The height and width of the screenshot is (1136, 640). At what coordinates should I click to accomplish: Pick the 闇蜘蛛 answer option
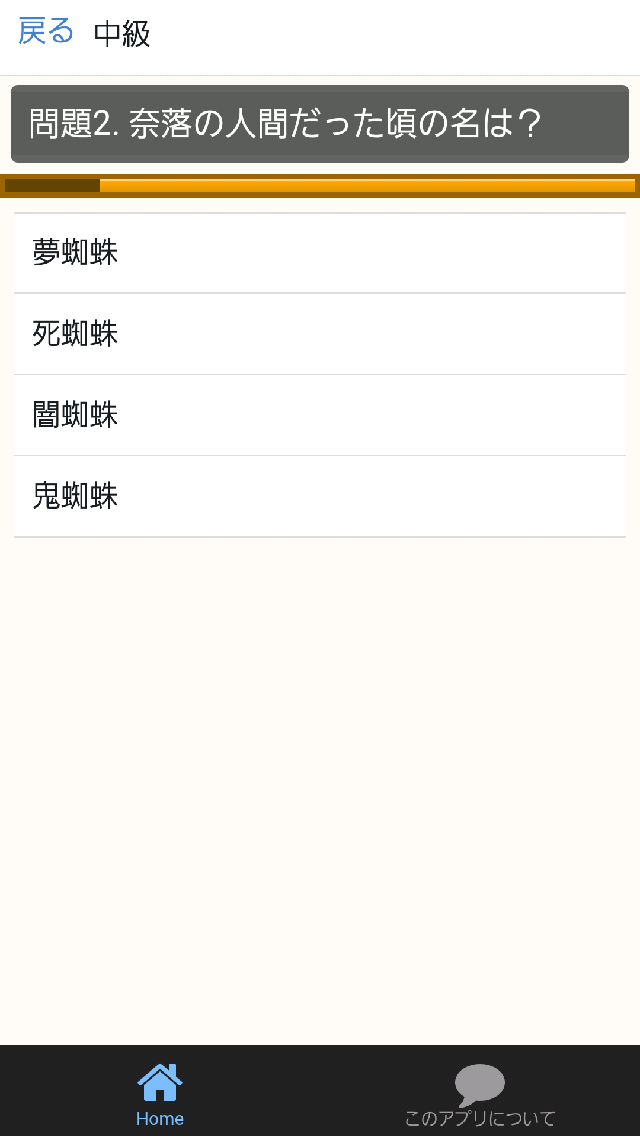[320, 415]
